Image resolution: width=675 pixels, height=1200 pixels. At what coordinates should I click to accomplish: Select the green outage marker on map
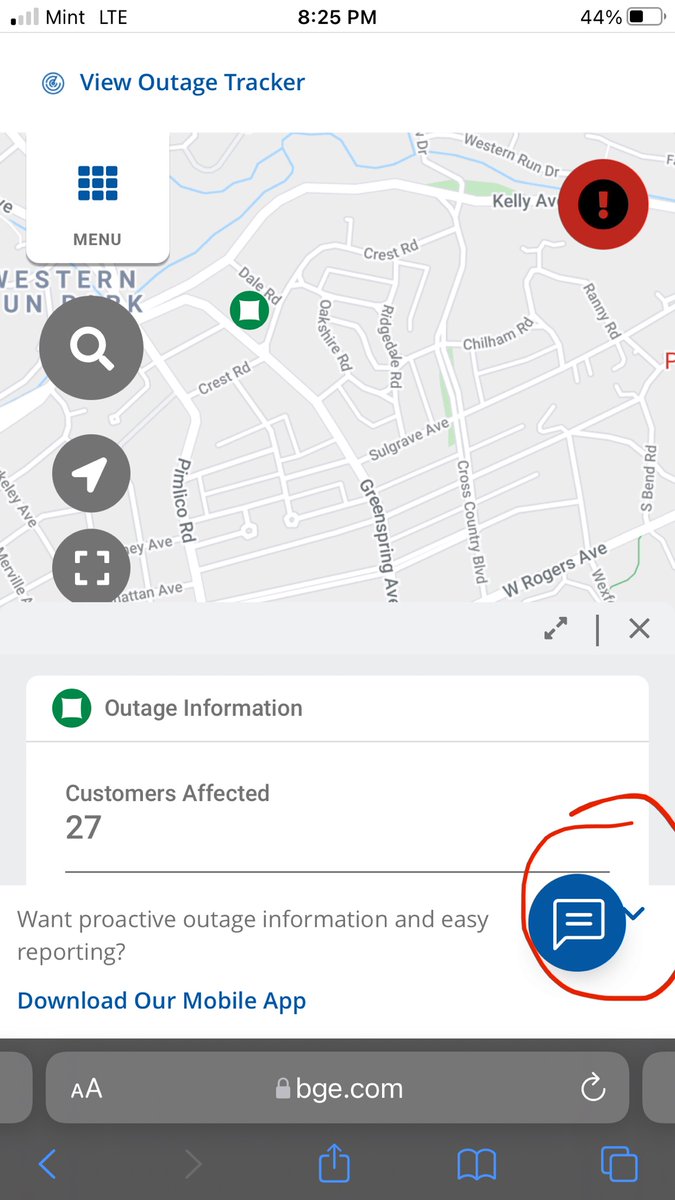pyautogui.click(x=248, y=310)
